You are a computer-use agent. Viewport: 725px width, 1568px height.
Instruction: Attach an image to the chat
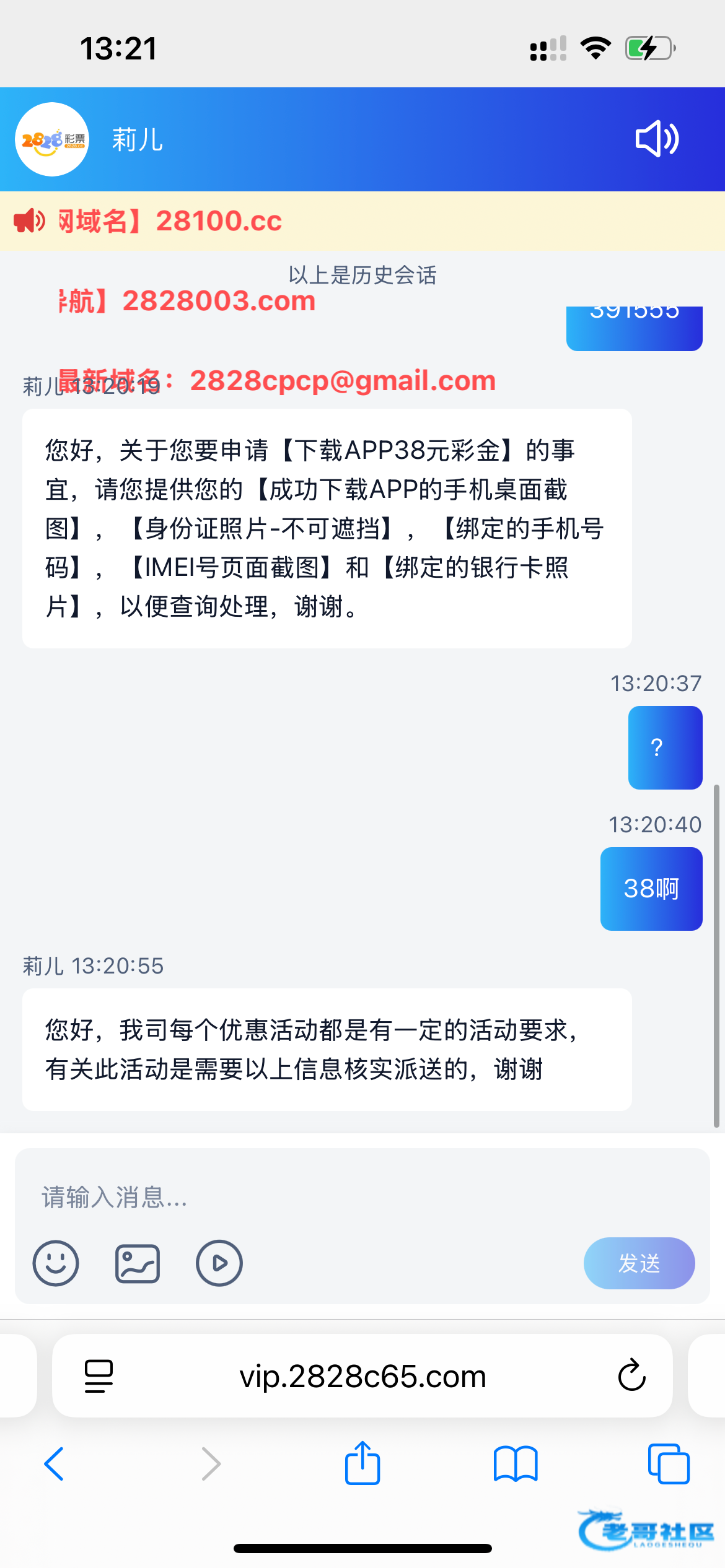pyautogui.click(x=138, y=1263)
